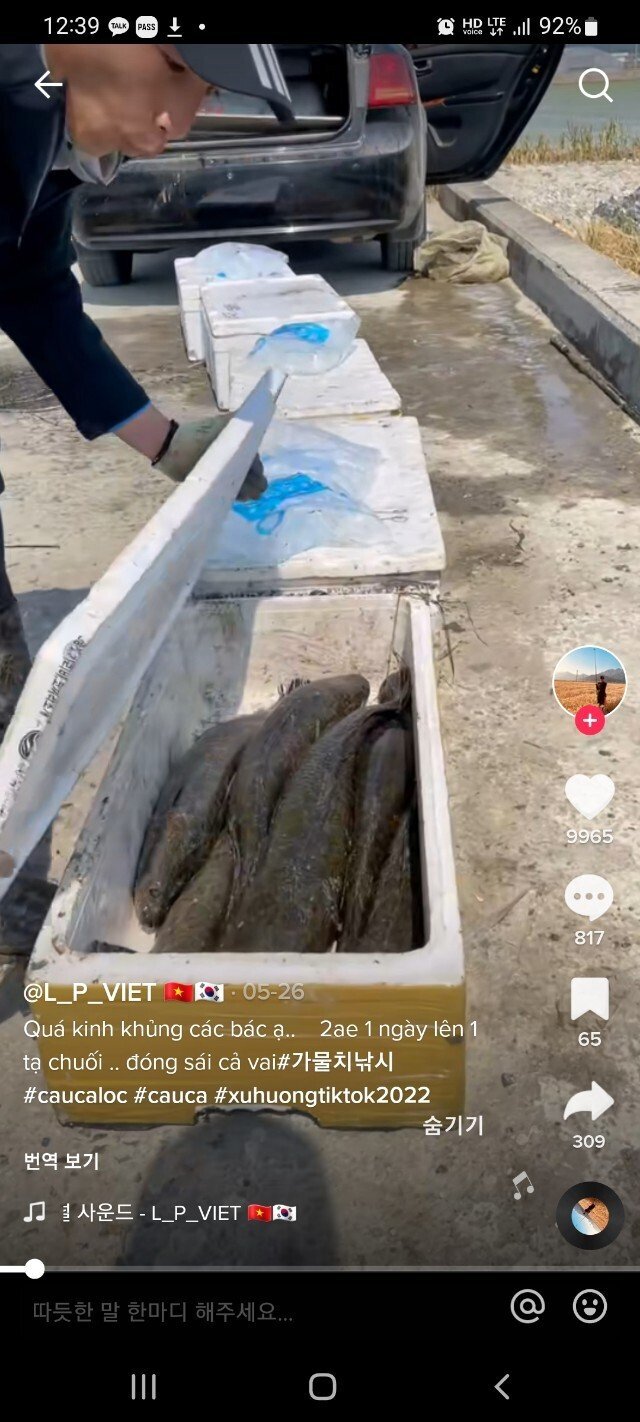This screenshot has width=640, height=1422.
Task: Follow L_P_VIET via the plus badge
Action: pyautogui.click(x=589, y=720)
